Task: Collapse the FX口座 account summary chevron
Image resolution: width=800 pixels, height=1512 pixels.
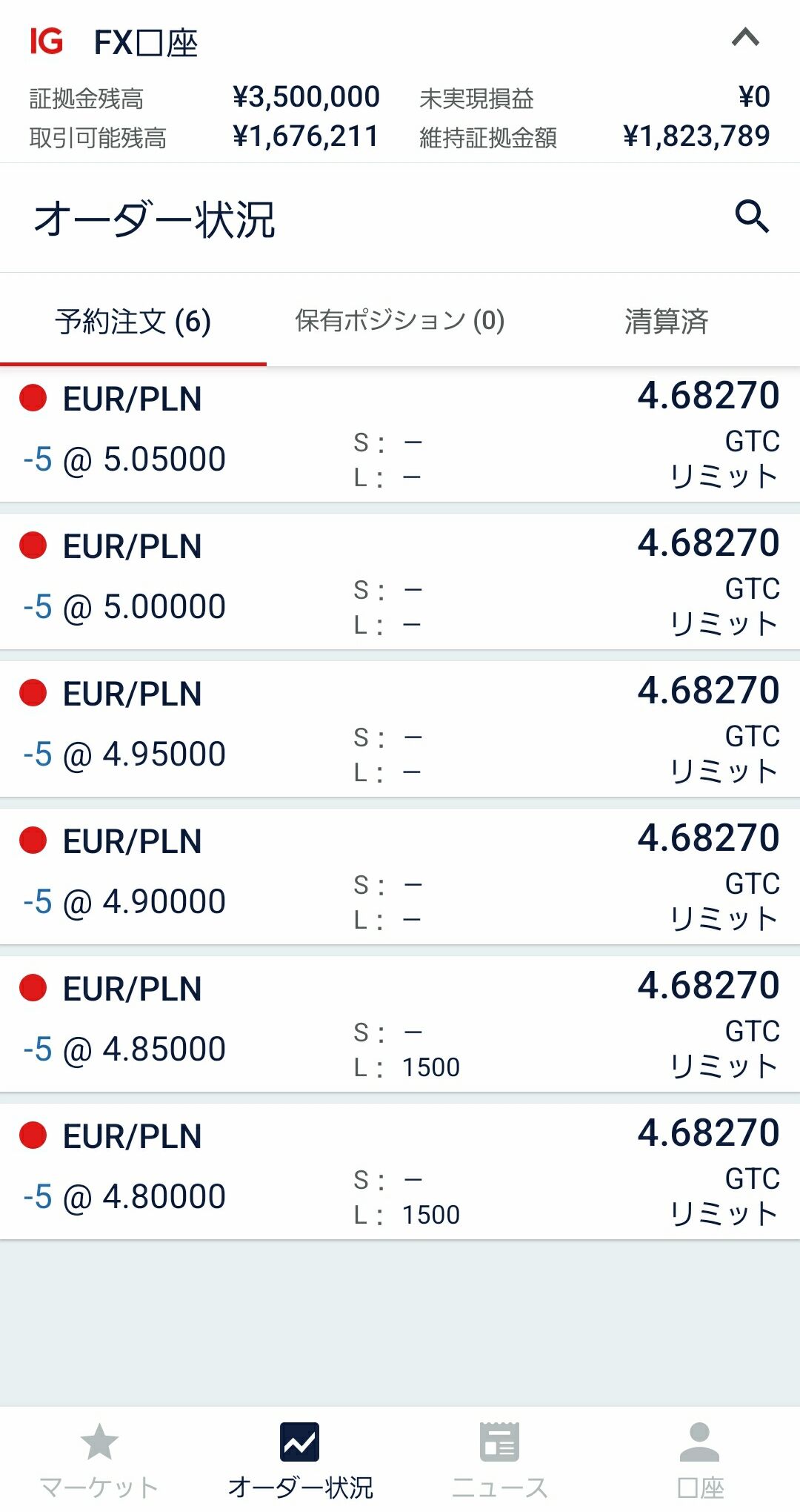Action: click(745, 38)
